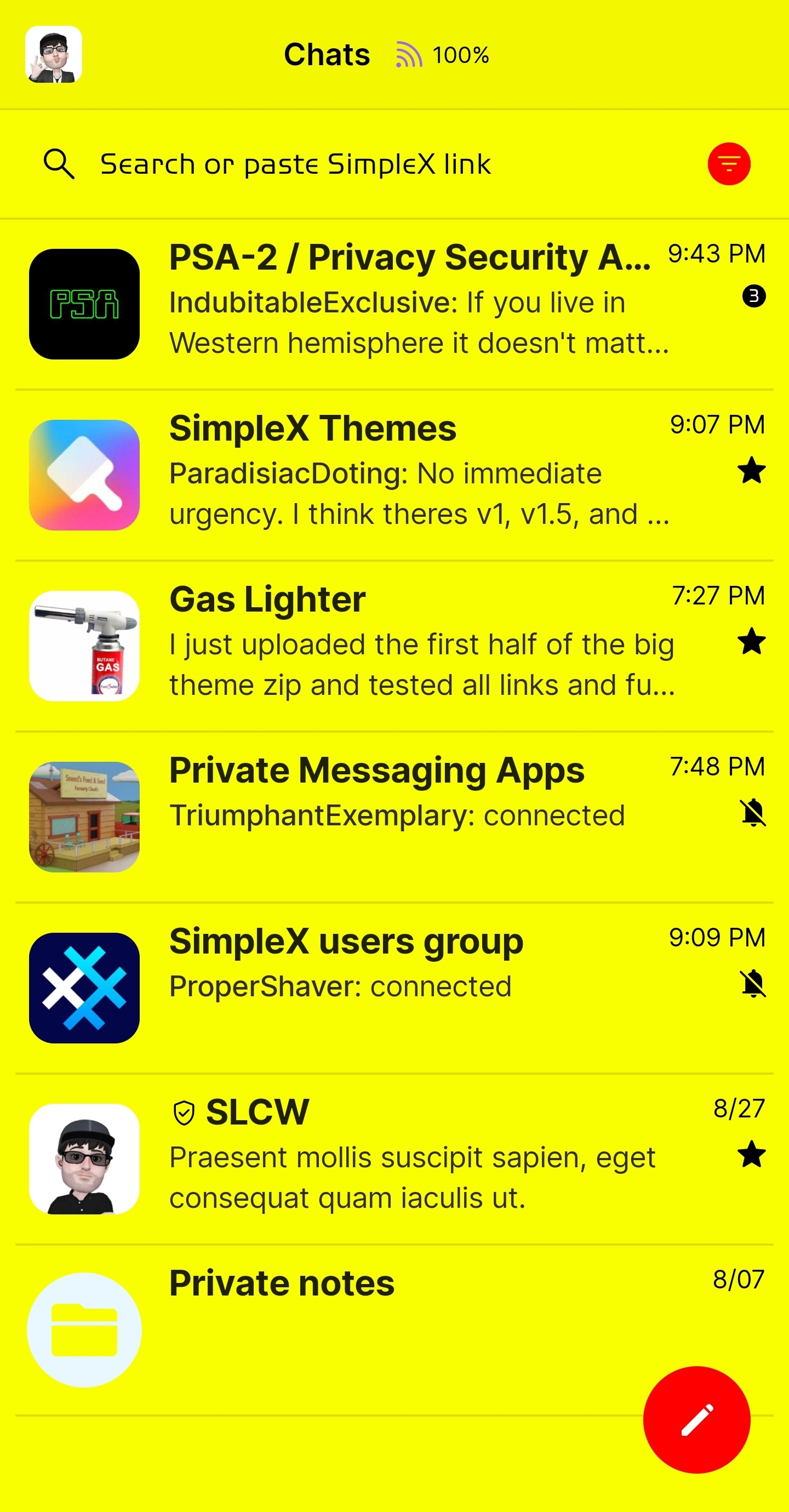789x1512 pixels.
Task: View the connection status showing 100%
Action: [443, 55]
